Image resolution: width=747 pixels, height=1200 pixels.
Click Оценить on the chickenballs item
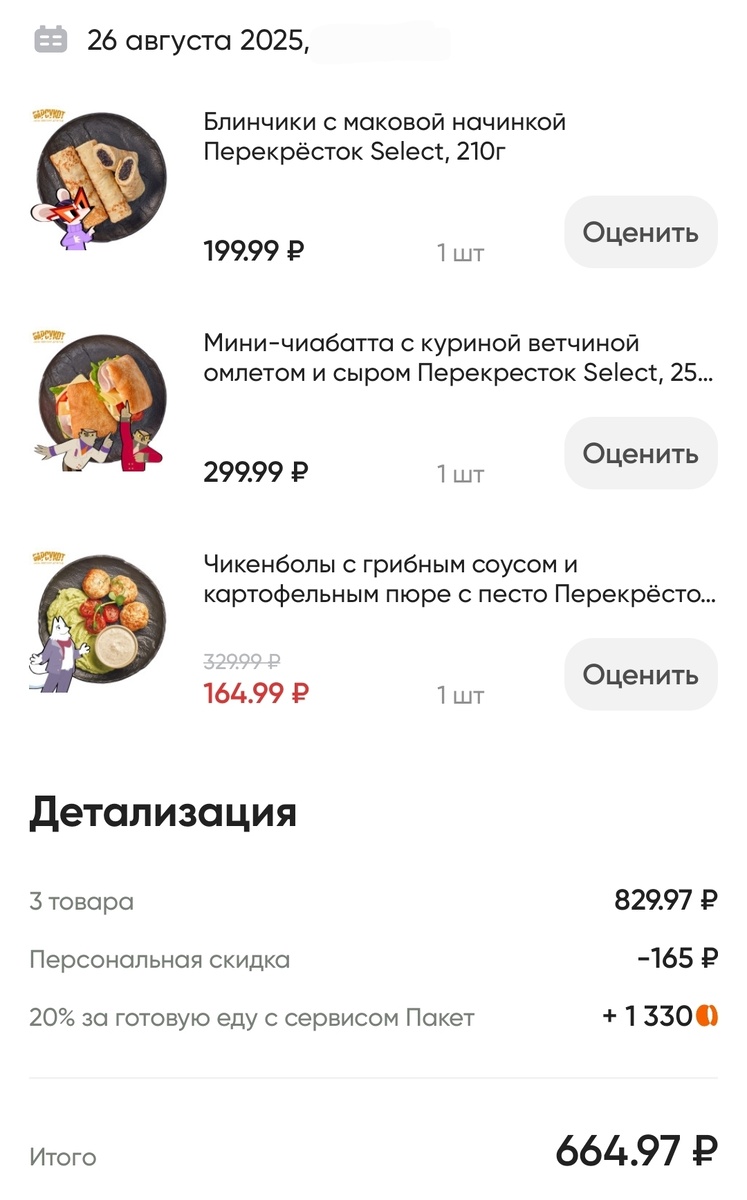coord(639,675)
